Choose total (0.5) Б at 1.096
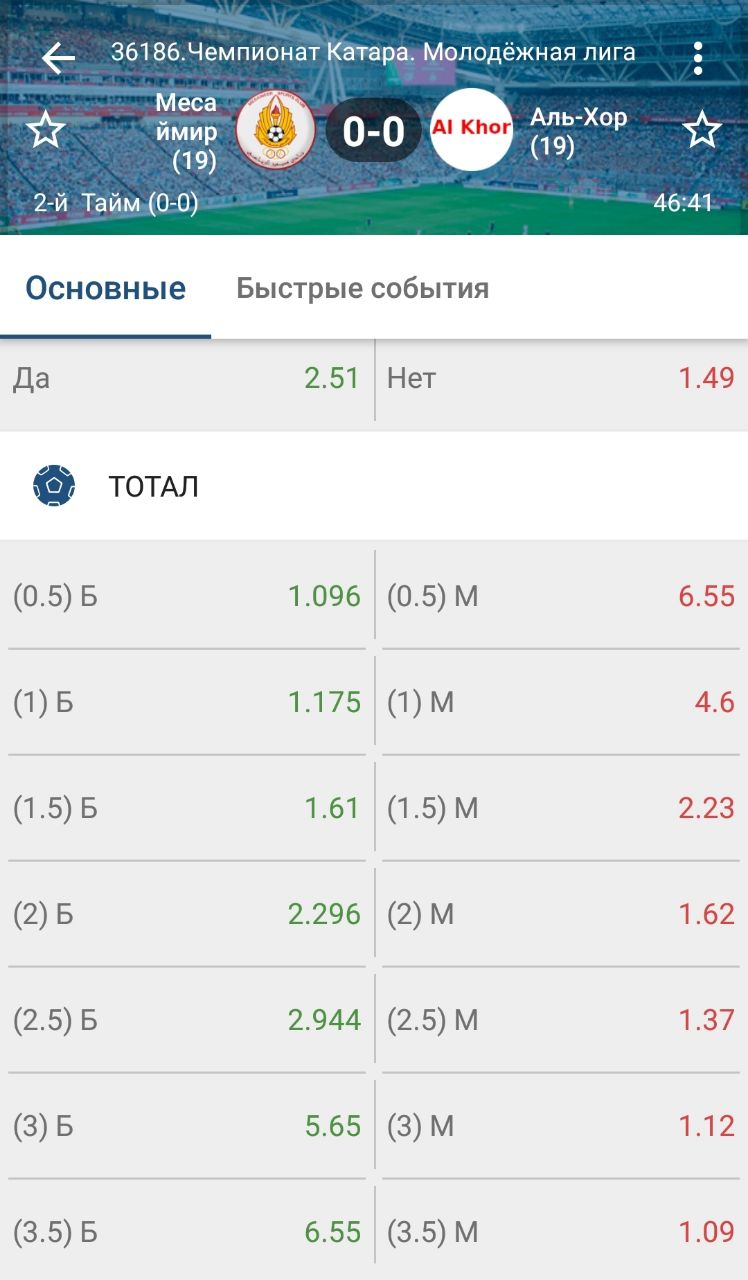This screenshot has width=748, height=1280. point(187,596)
